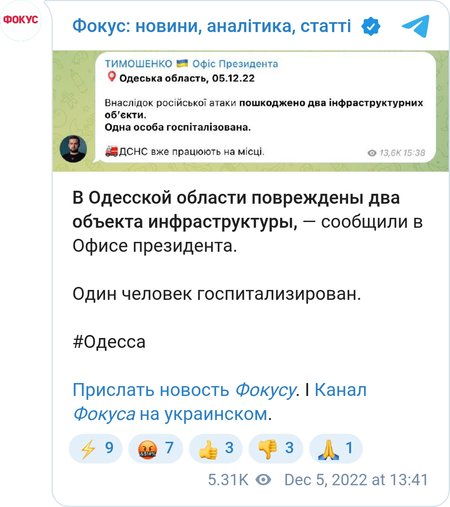Tap the Telegram paper plane icon
450x507 pixels.
tap(415, 26)
